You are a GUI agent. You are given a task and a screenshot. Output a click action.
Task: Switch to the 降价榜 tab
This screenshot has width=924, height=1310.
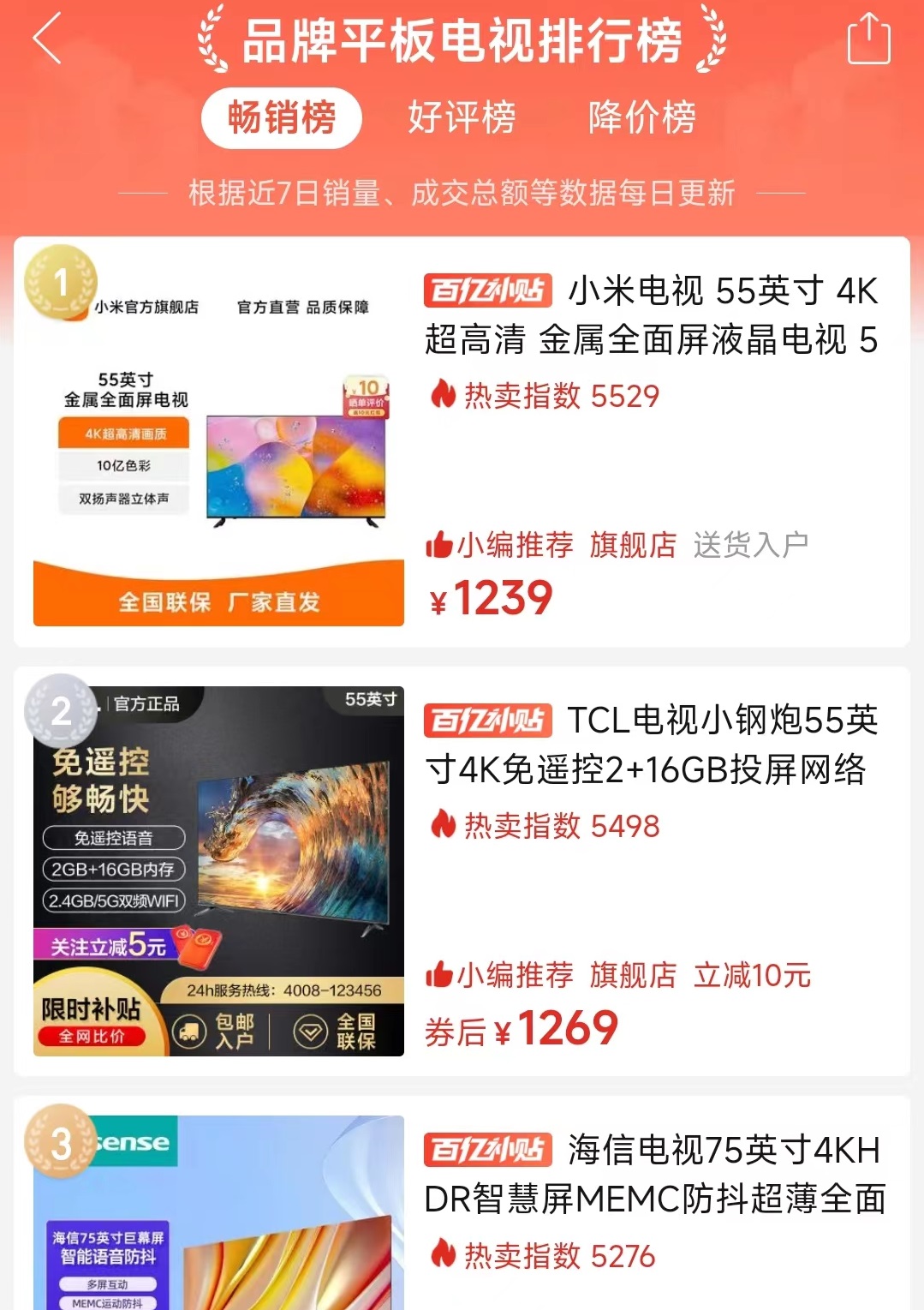[641, 120]
